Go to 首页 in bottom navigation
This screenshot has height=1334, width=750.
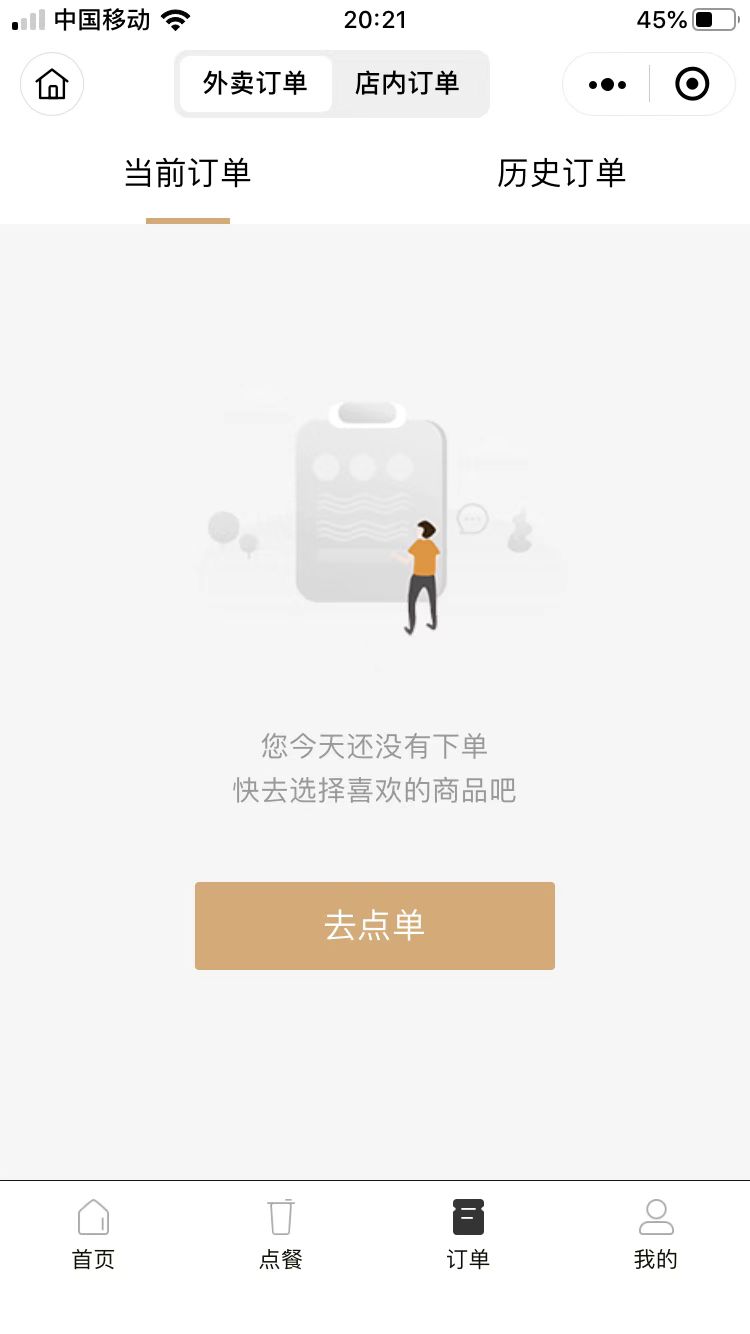pos(93,1235)
